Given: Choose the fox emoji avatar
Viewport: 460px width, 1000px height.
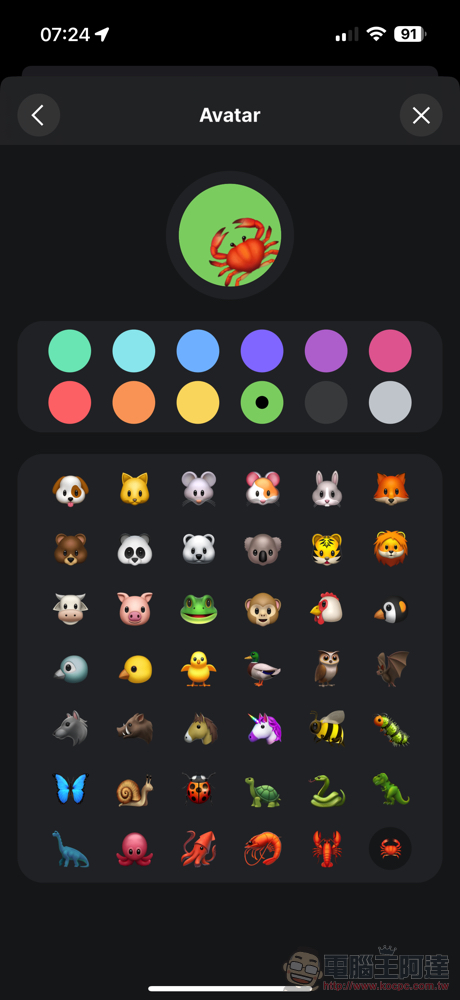Looking at the screenshot, I should 390,489.
